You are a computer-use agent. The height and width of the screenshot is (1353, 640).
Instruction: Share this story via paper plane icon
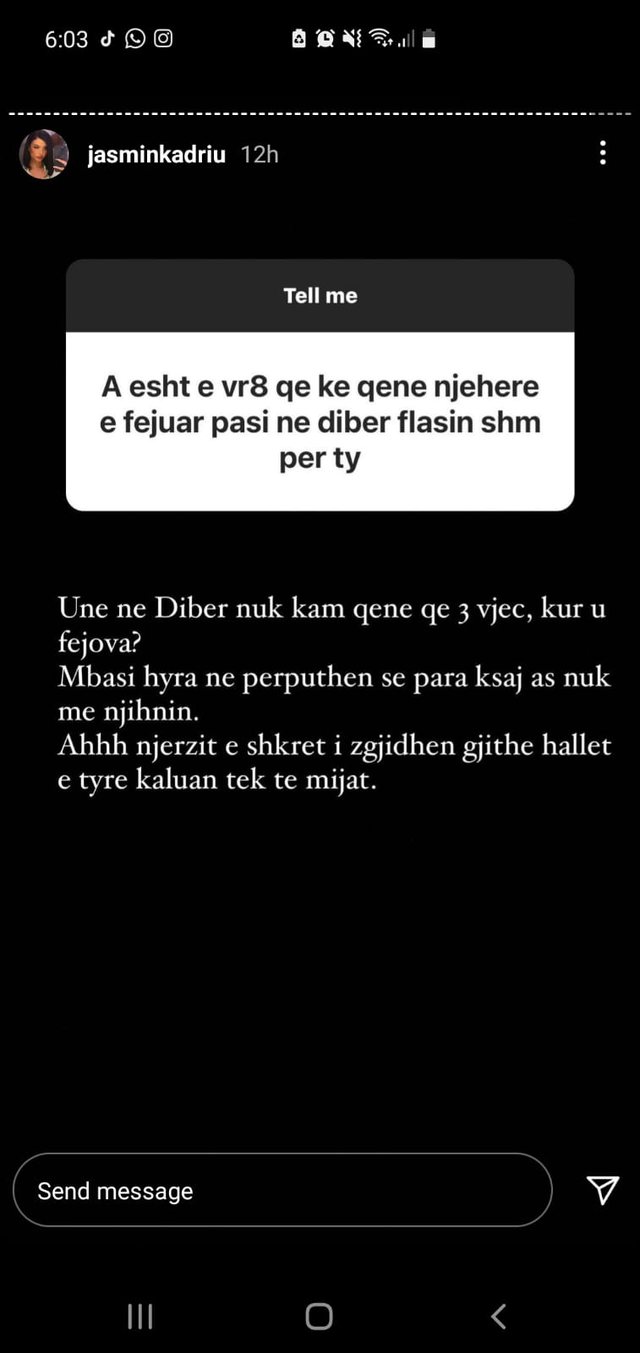(x=602, y=1189)
